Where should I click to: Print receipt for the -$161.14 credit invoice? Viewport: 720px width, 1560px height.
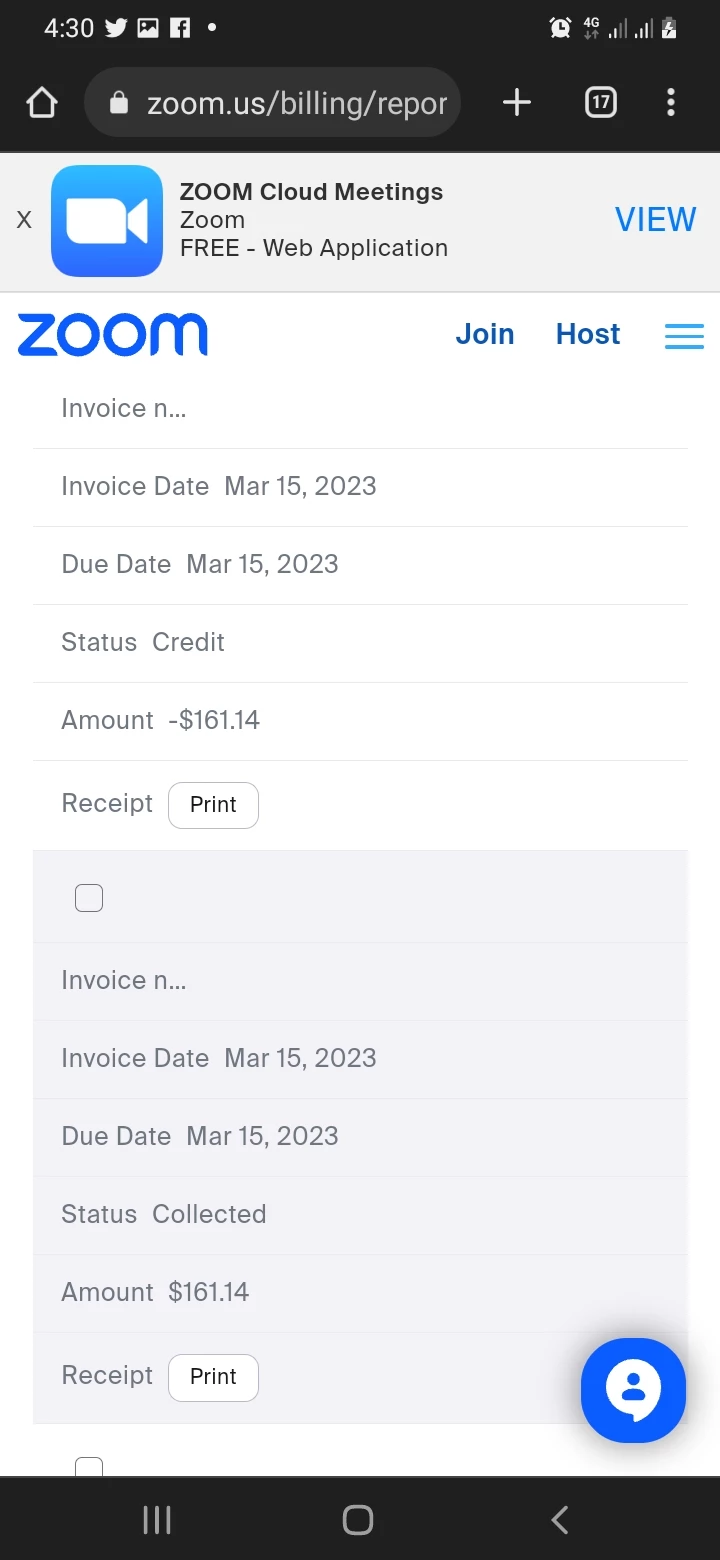click(213, 805)
